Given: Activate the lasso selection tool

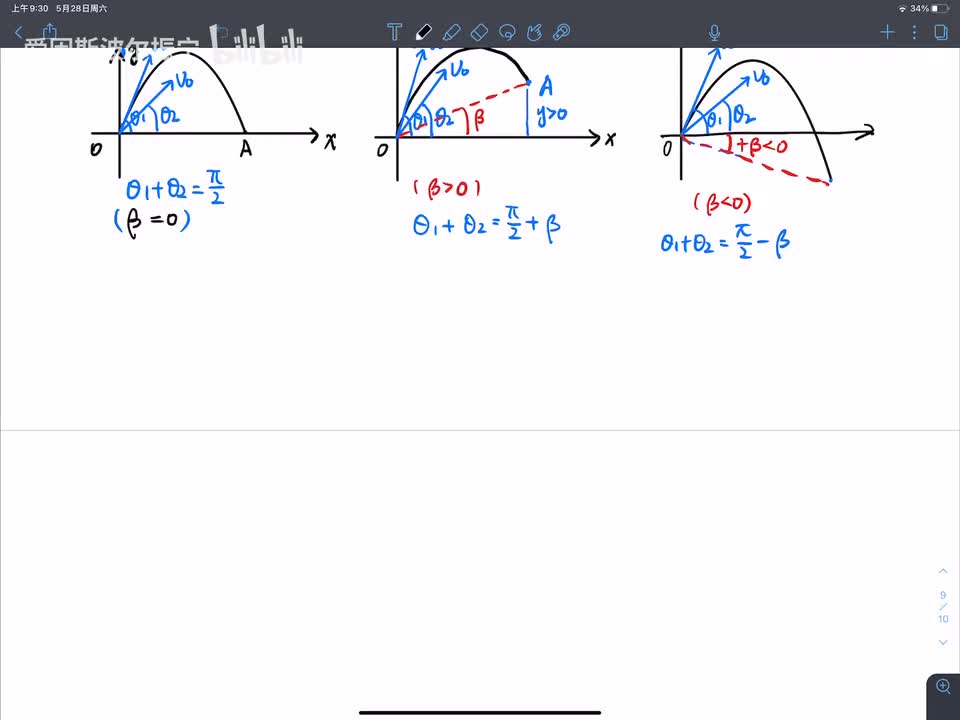Looking at the screenshot, I should click(507, 32).
